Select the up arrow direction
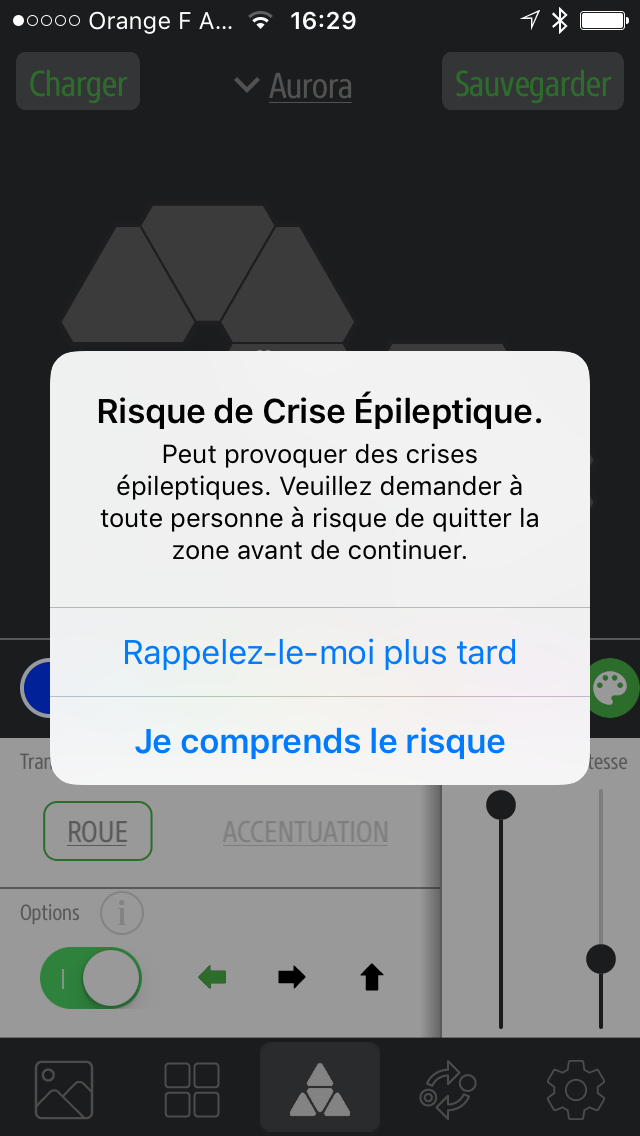640x1136 pixels. [372, 978]
